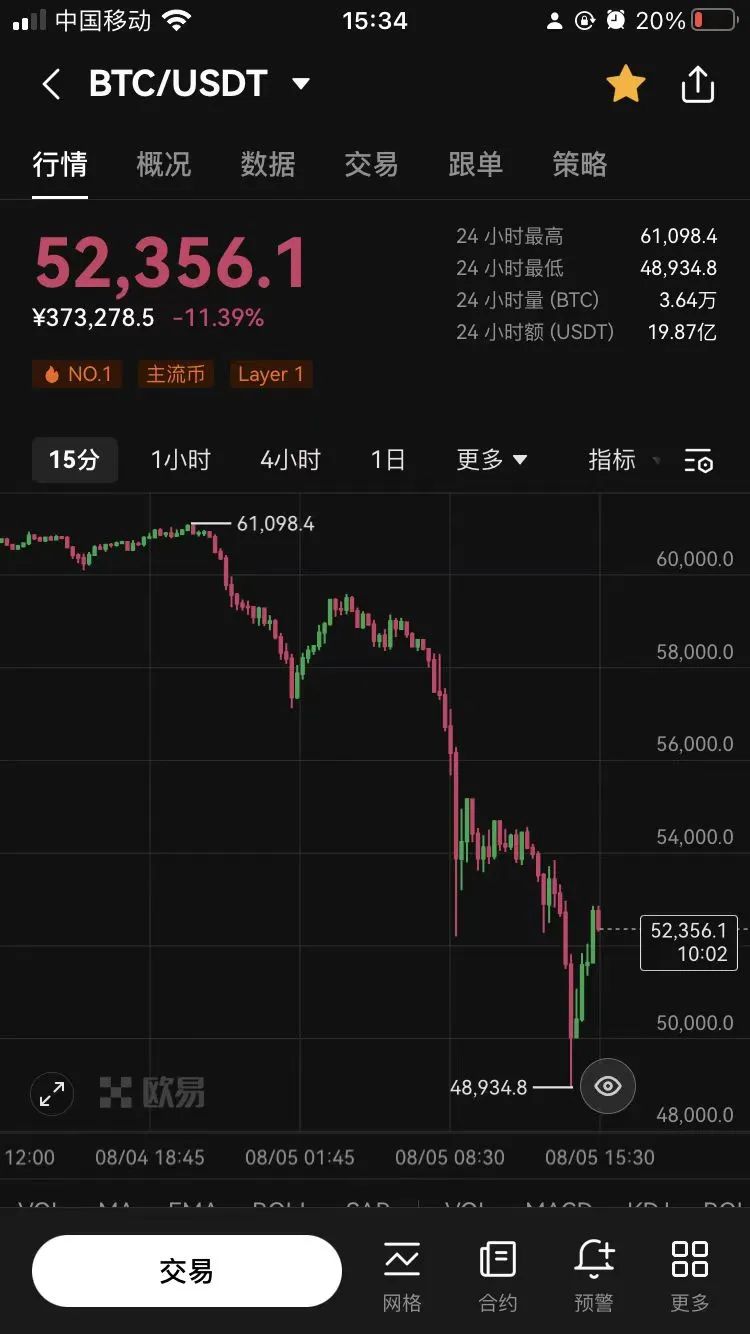Open the 交易 top tab
This screenshot has height=1334, width=750.
pos(371,164)
